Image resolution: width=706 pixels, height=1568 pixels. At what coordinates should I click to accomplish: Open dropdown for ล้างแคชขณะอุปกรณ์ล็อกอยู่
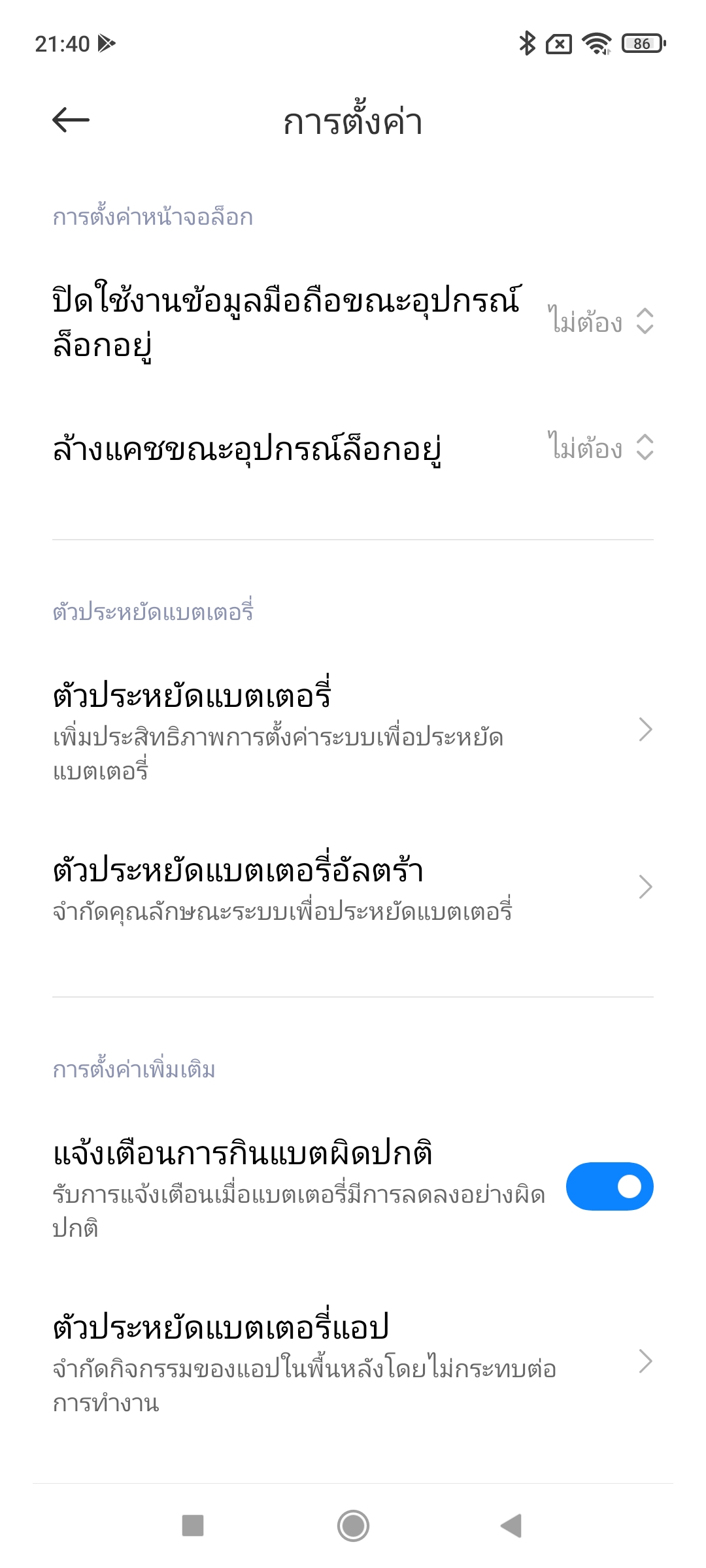click(600, 448)
